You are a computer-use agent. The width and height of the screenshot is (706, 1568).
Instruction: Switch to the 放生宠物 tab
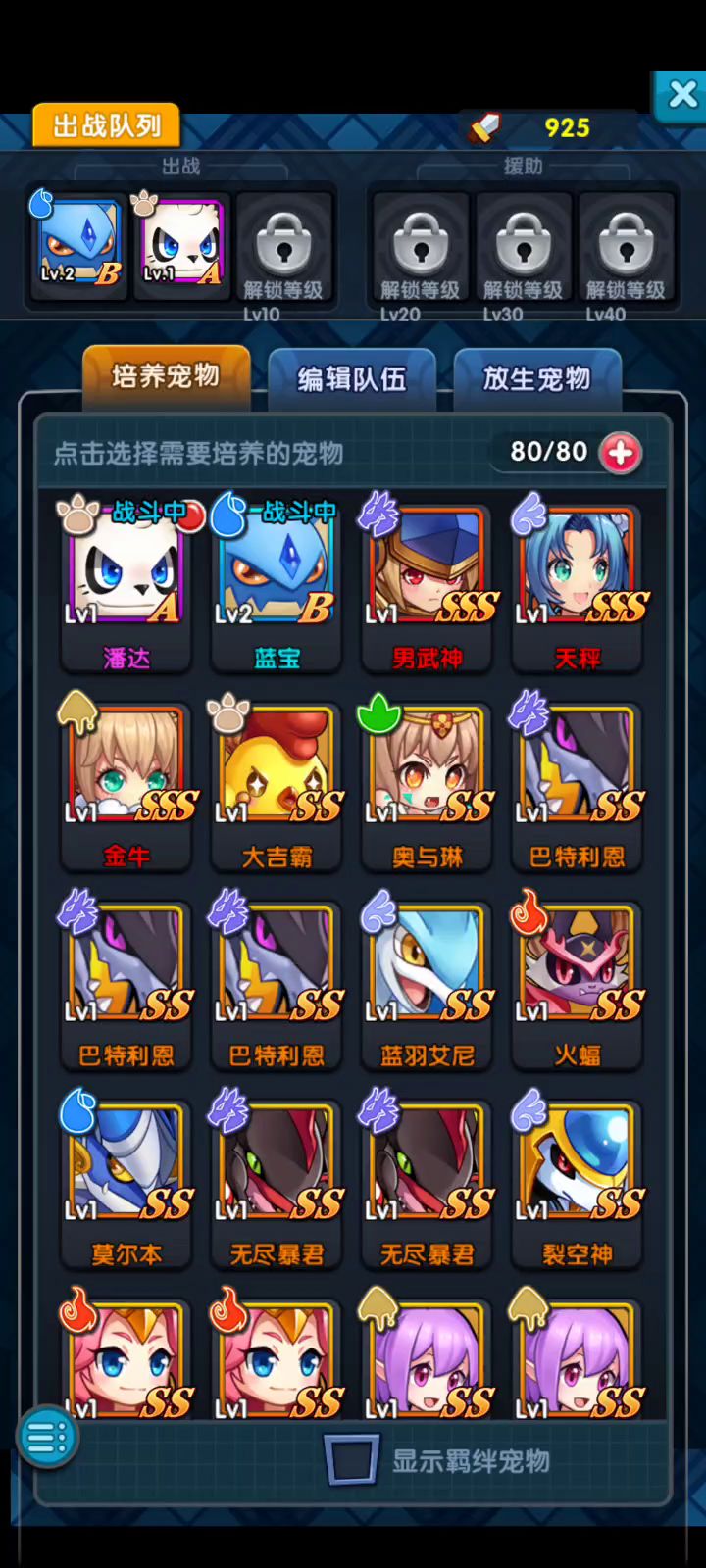(536, 379)
